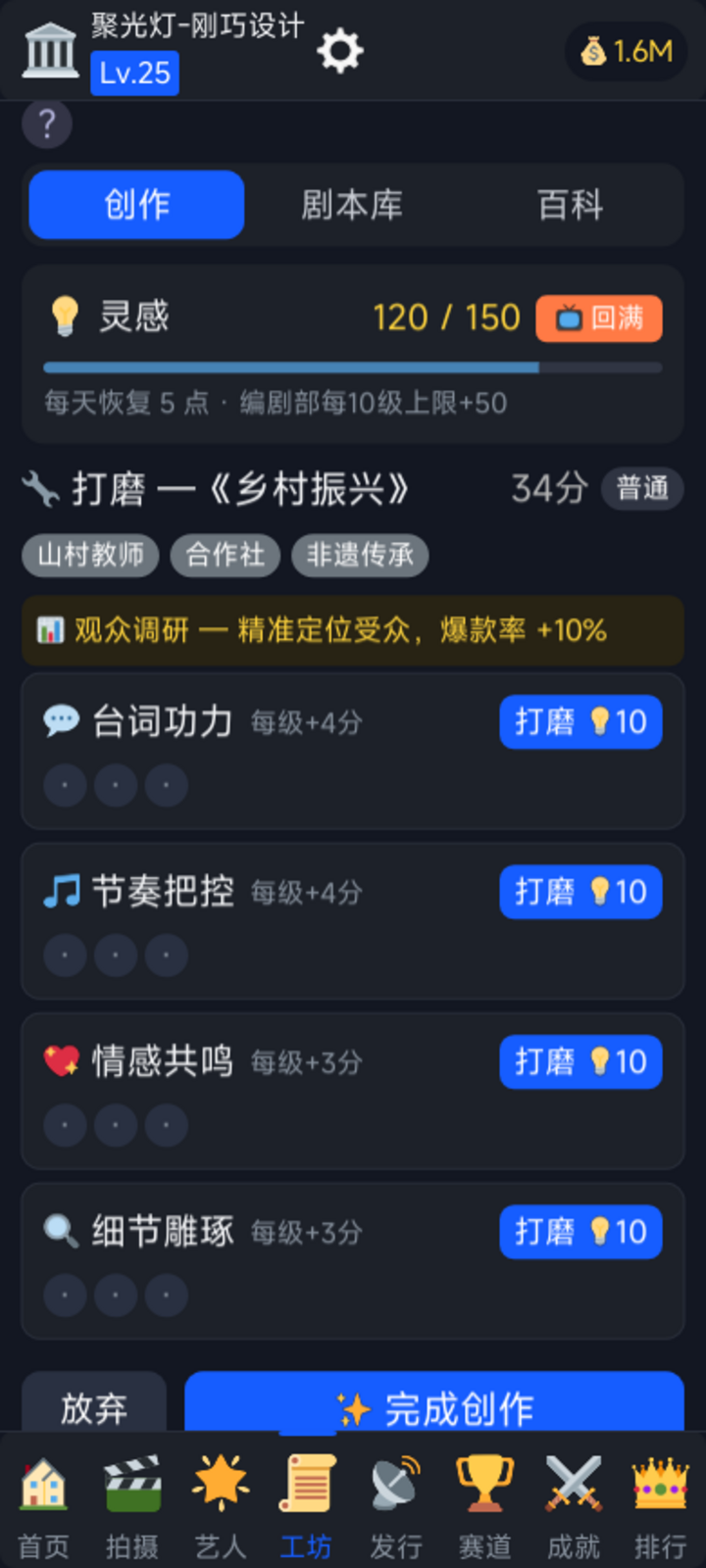Select the 创作 tab
The width and height of the screenshot is (706, 1568).
(x=136, y=205)
